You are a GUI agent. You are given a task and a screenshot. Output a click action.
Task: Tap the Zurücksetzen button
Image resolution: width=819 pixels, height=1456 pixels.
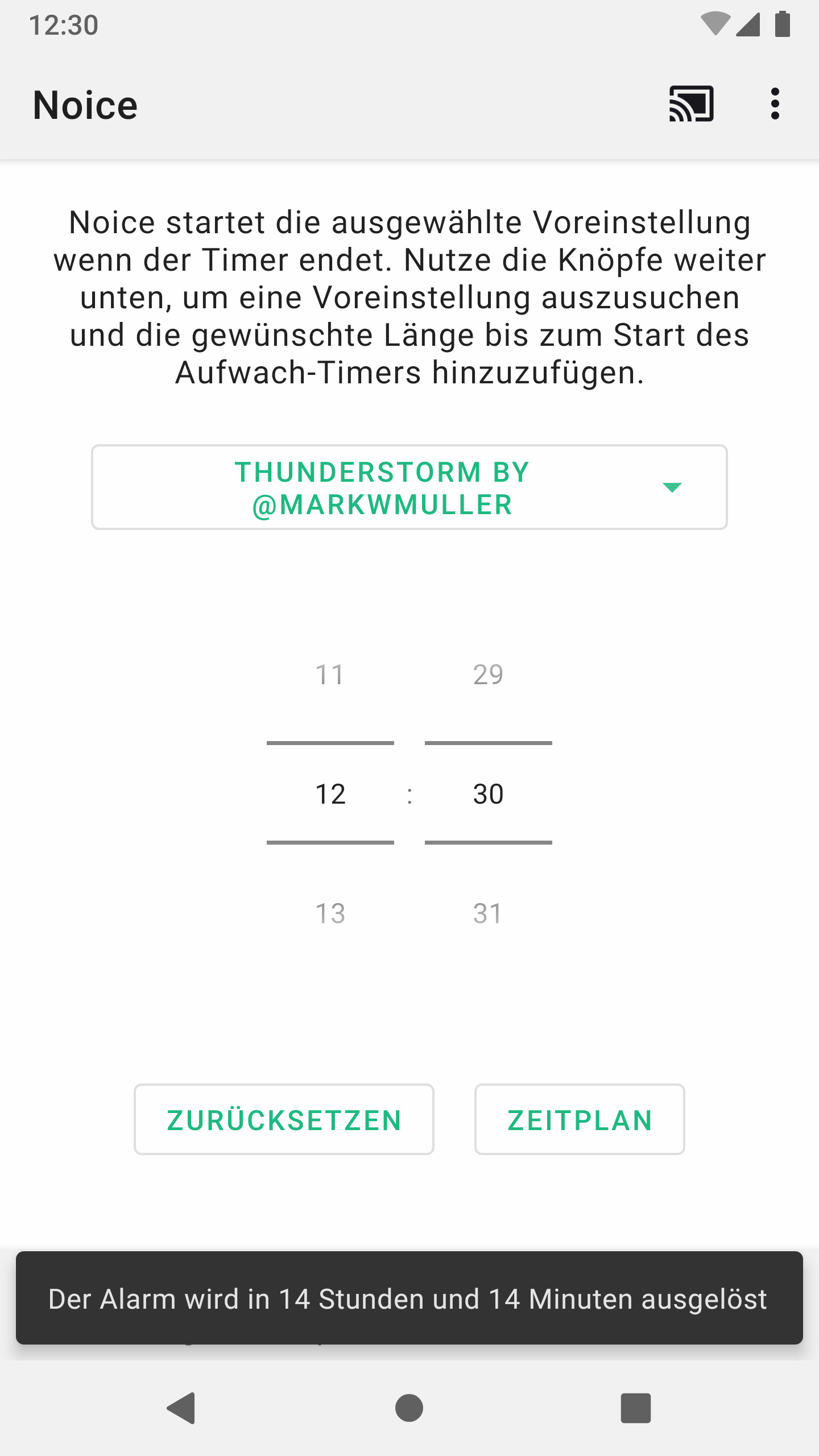[x=284, y=1120]
